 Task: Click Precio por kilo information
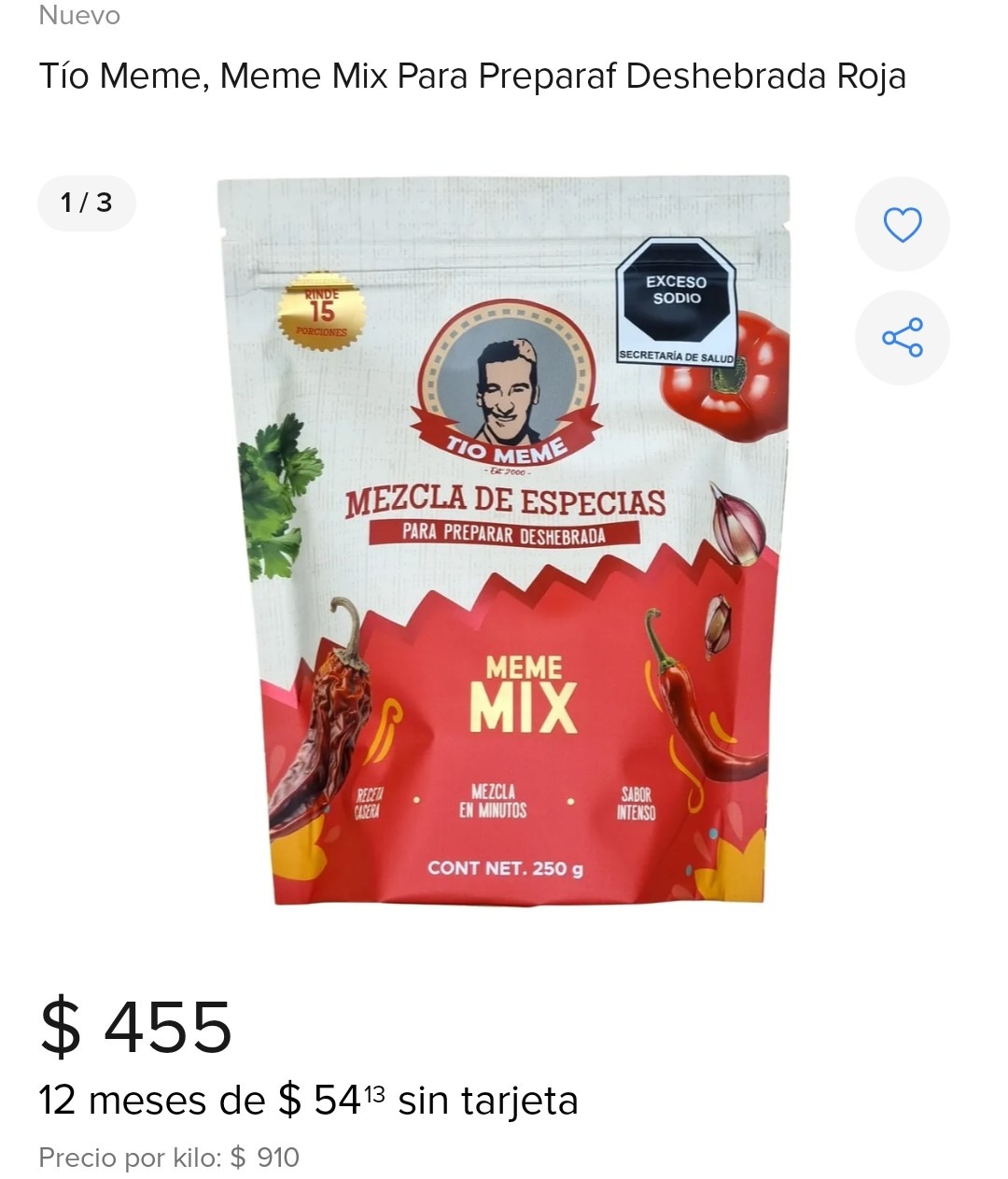168,1158
